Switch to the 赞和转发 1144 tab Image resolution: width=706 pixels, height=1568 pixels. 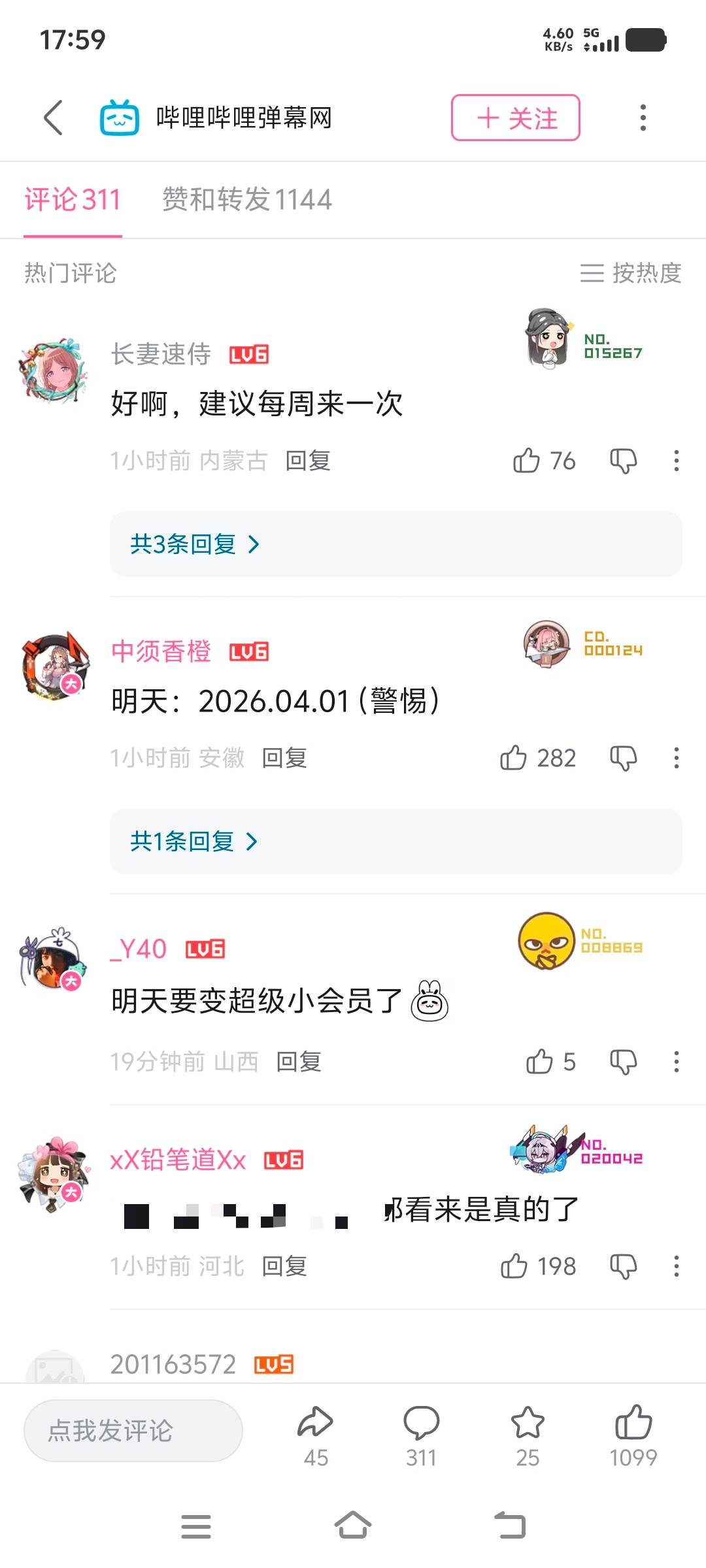click(247, 199)
